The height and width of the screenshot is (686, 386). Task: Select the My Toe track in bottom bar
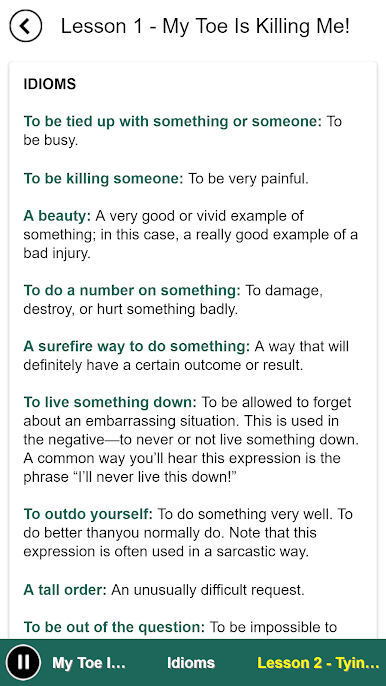(x=89, y=663)
